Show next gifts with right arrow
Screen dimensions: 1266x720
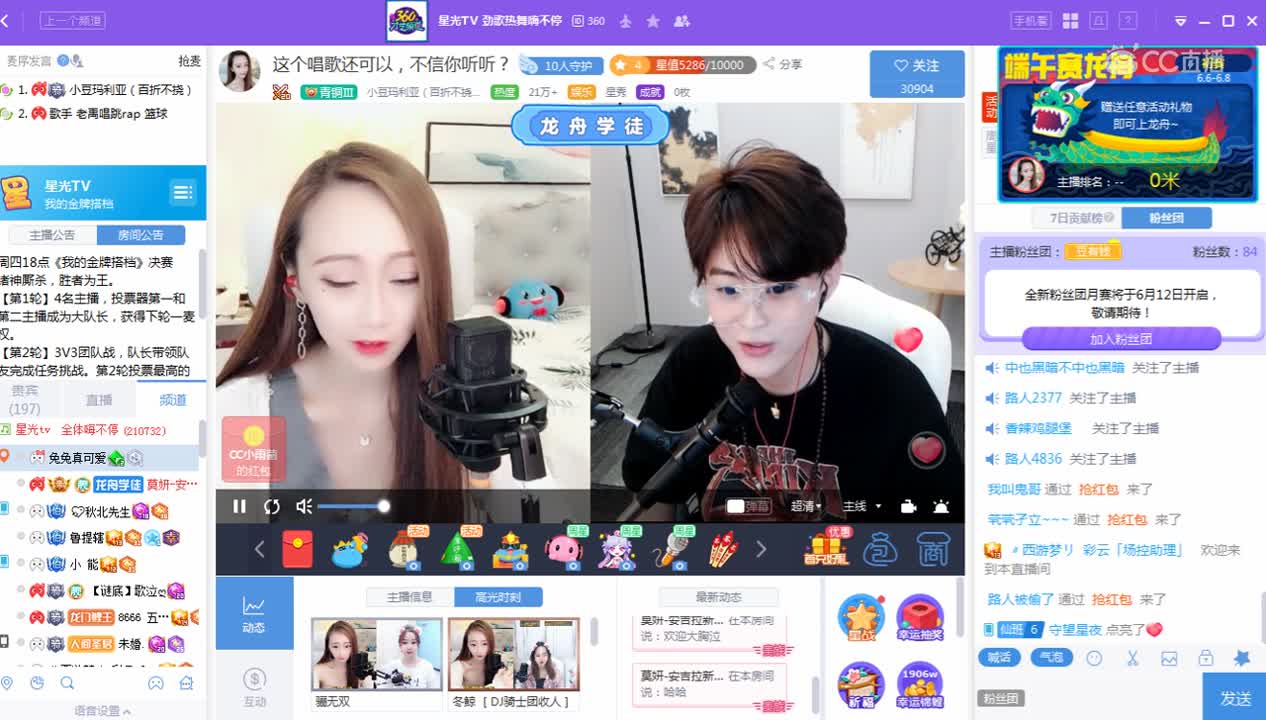coord(761,548)
